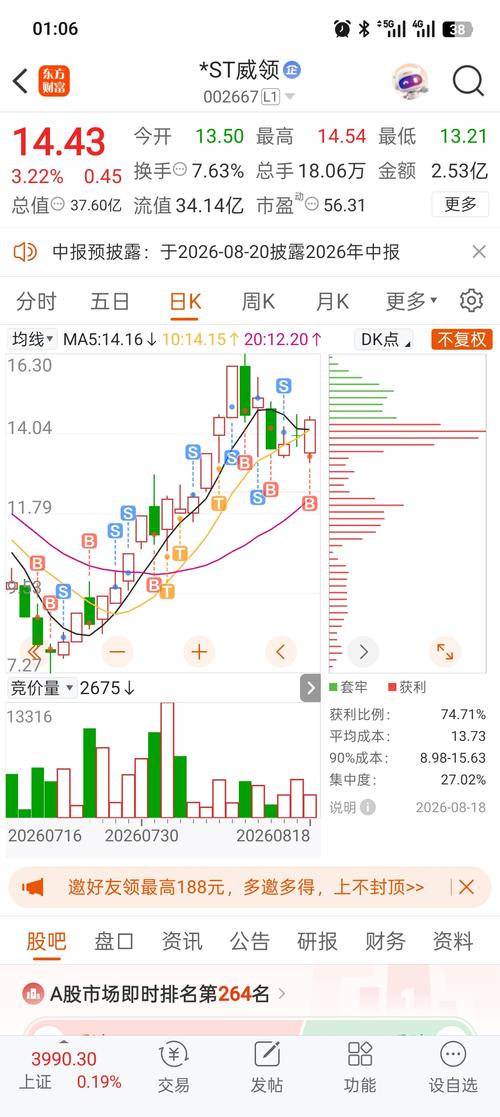Tap the 不复权 adjustment button
Viewport: 500px width, 1117px height.
coord(462,339)
